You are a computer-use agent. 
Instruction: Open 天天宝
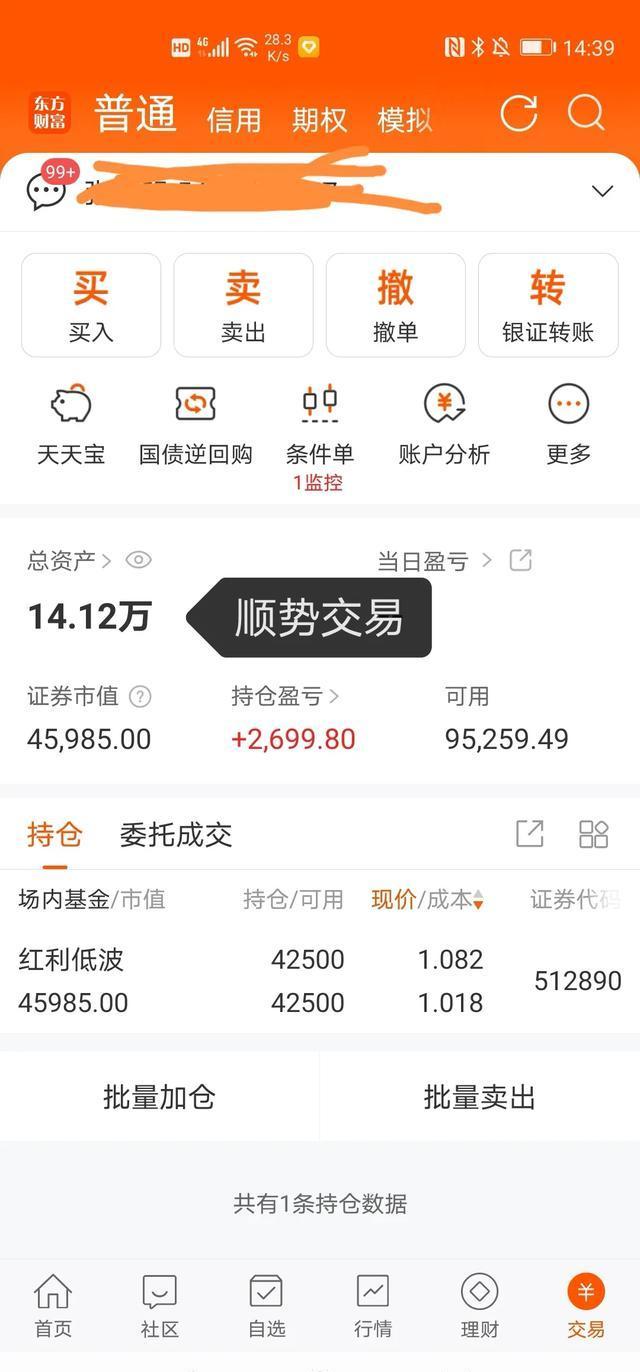(71, 425)
